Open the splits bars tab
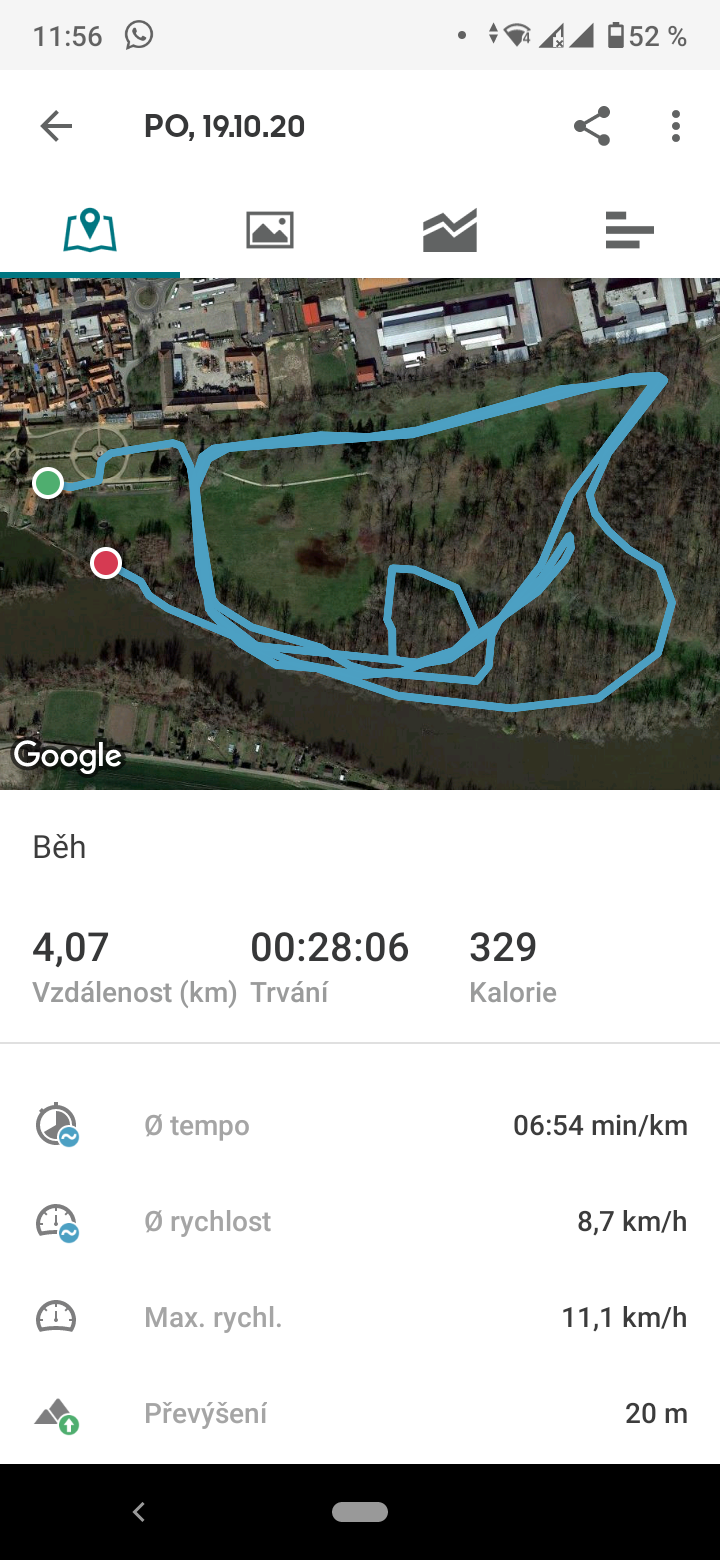Screen dimensions: 720x1560 [630, 230]
